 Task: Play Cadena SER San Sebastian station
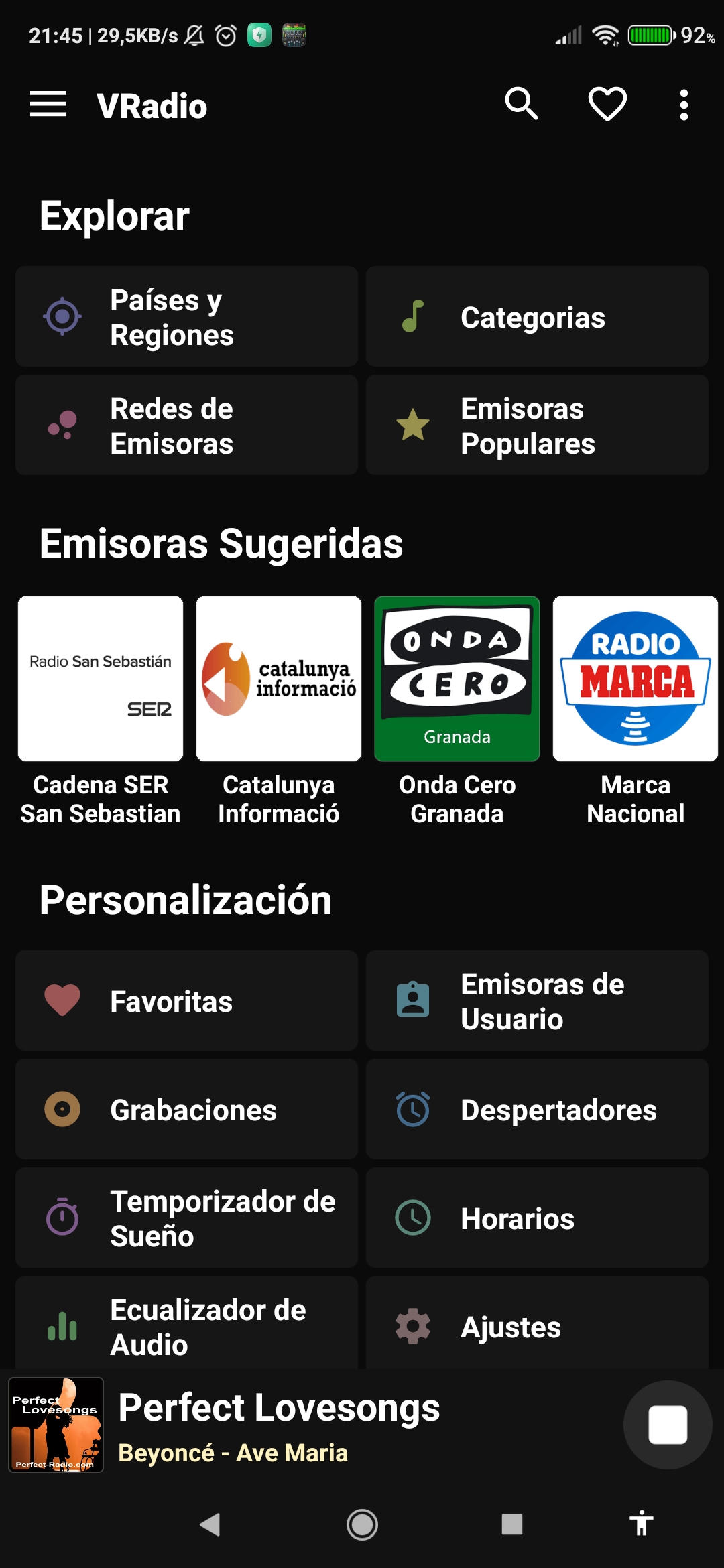(x=101, y=679)
